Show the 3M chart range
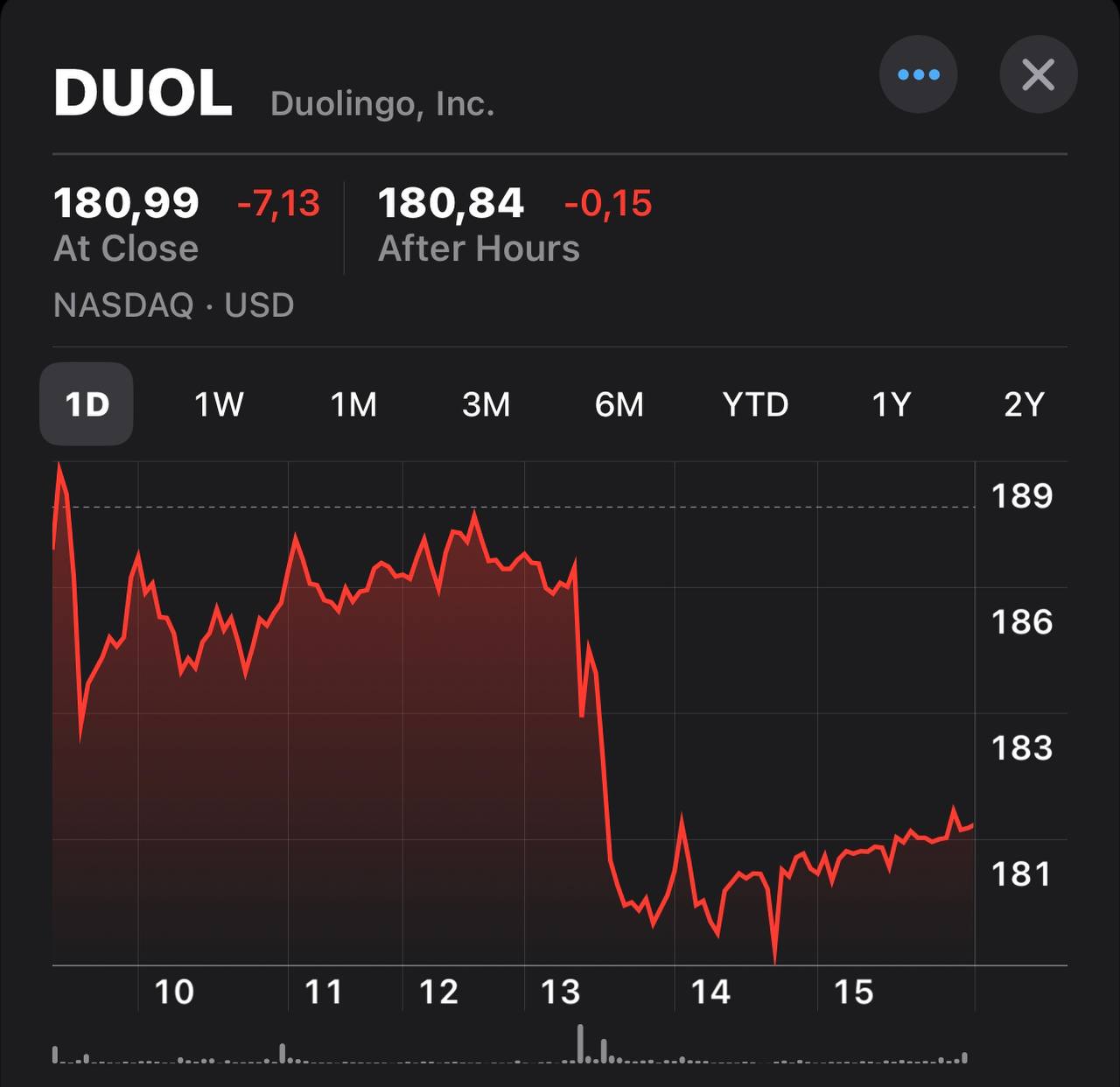 (x=486, y=404)
